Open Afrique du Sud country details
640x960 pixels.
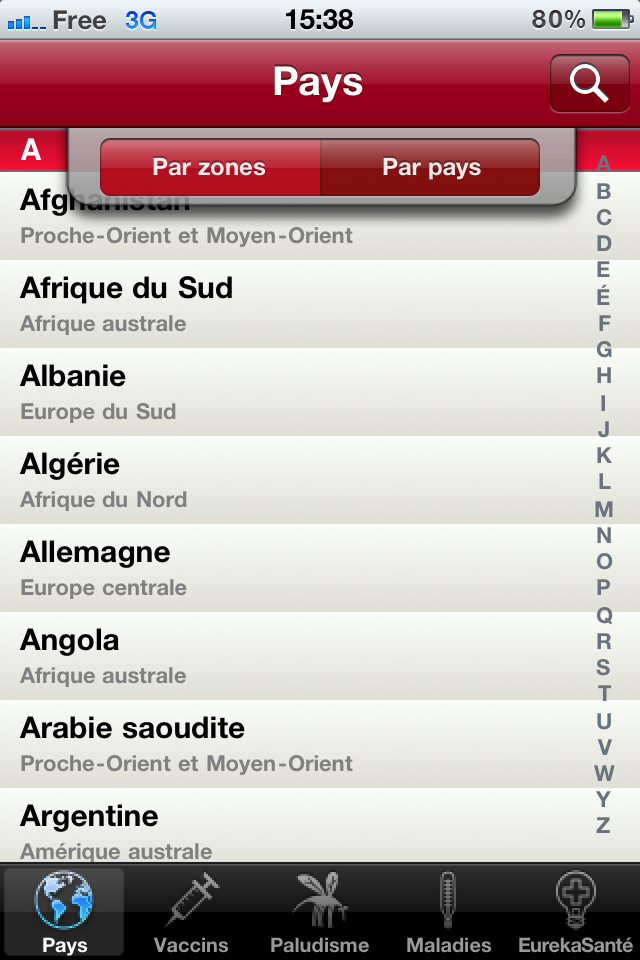coord(290,304)
